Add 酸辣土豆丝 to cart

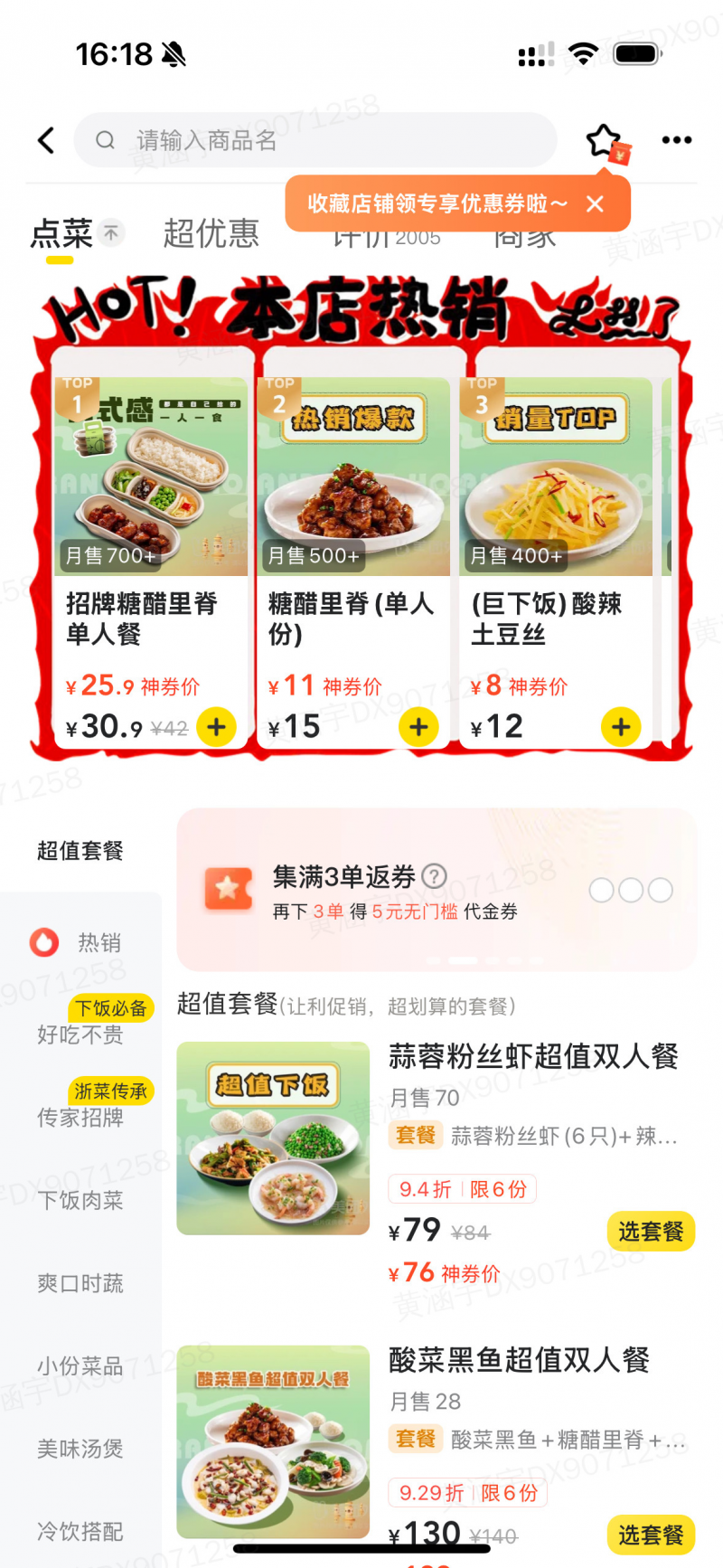click(621, 727)
